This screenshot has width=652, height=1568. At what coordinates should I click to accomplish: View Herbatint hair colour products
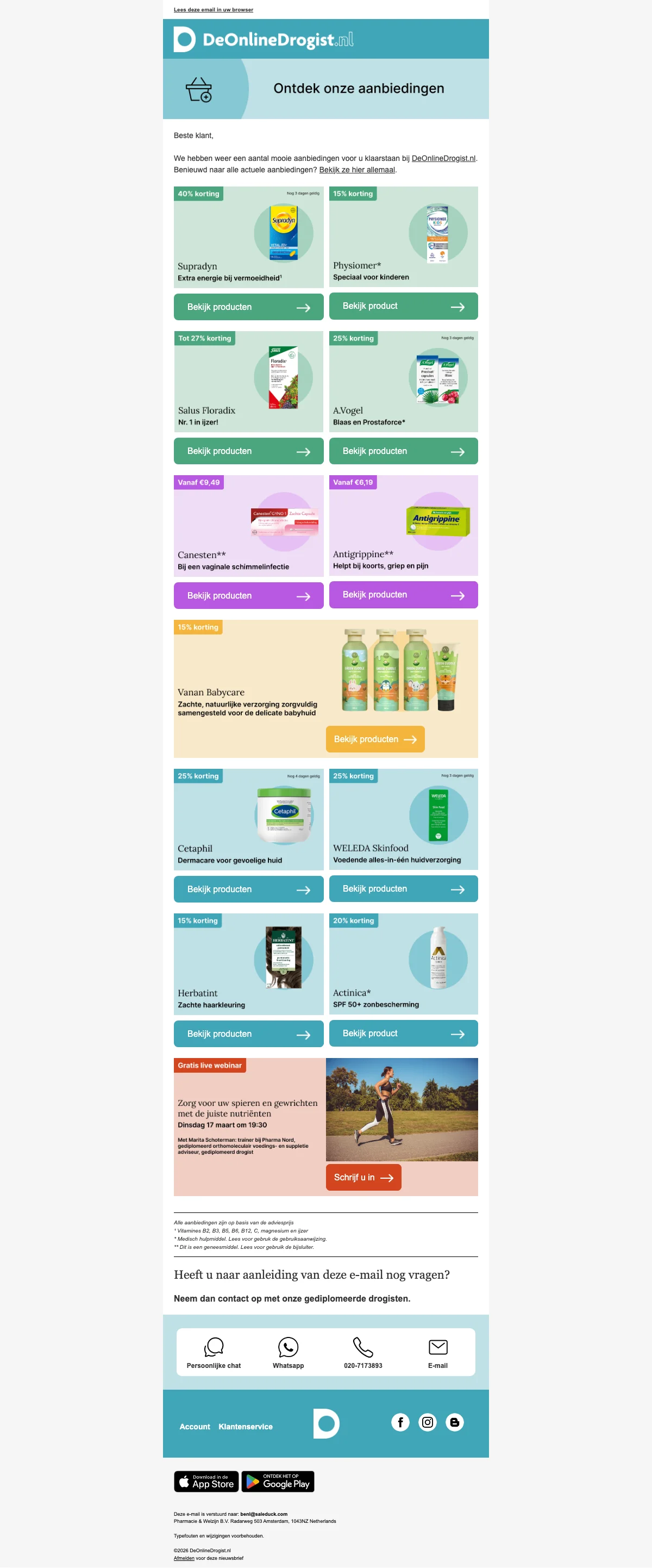click(248, 1034)
